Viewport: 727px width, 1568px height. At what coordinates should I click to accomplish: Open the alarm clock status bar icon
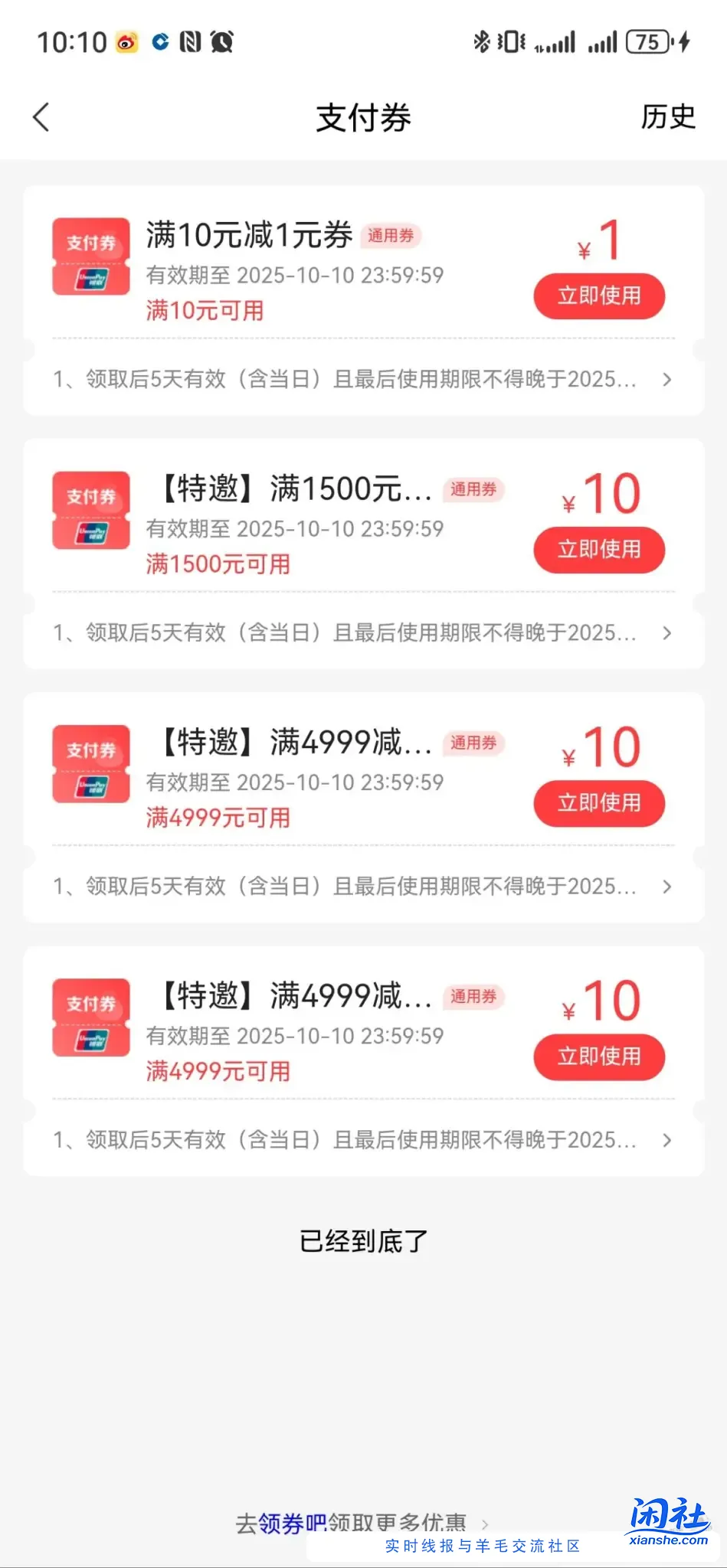coord(223,42)
